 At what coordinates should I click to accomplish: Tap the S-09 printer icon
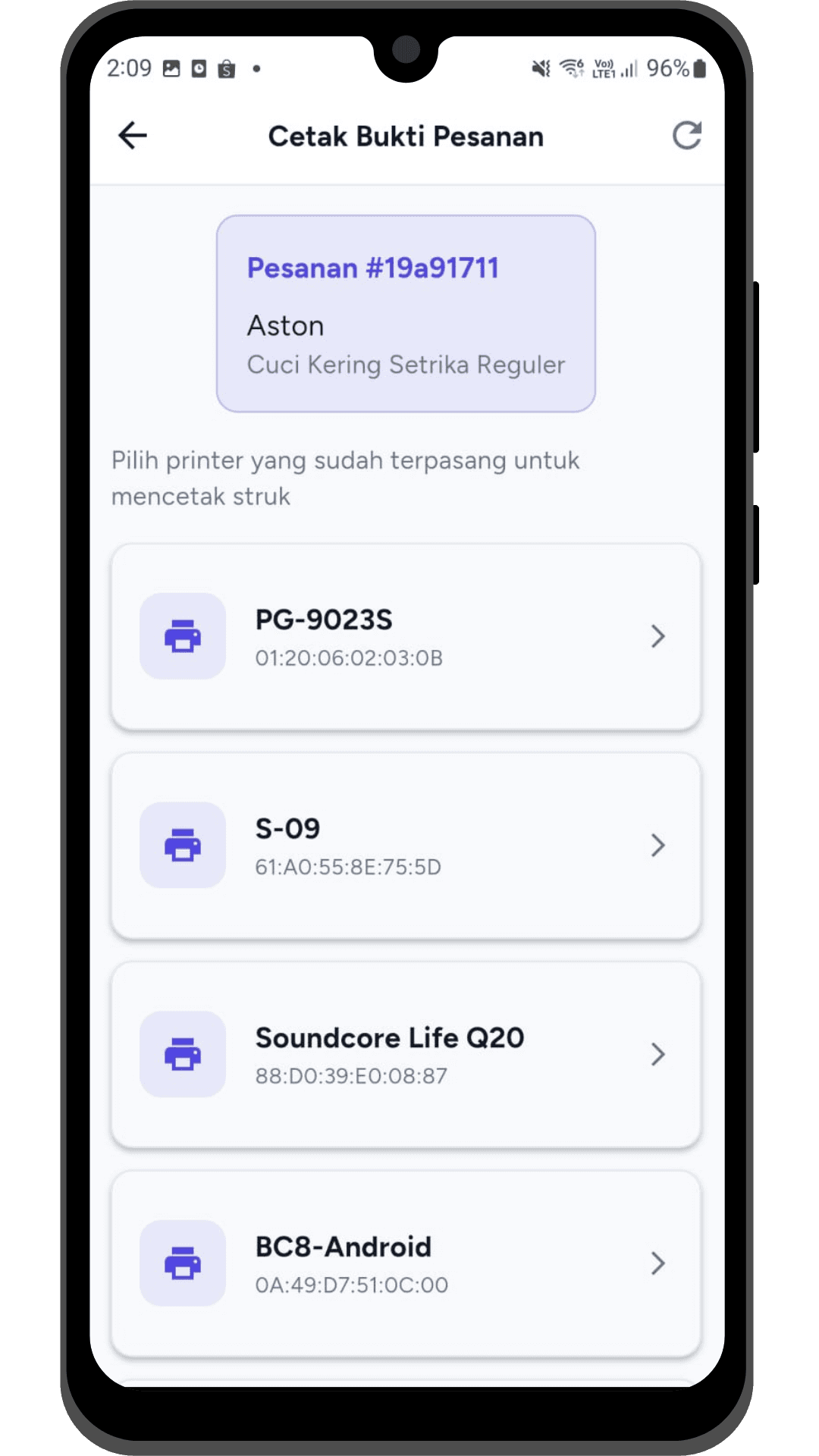click(x=182, y=846)
